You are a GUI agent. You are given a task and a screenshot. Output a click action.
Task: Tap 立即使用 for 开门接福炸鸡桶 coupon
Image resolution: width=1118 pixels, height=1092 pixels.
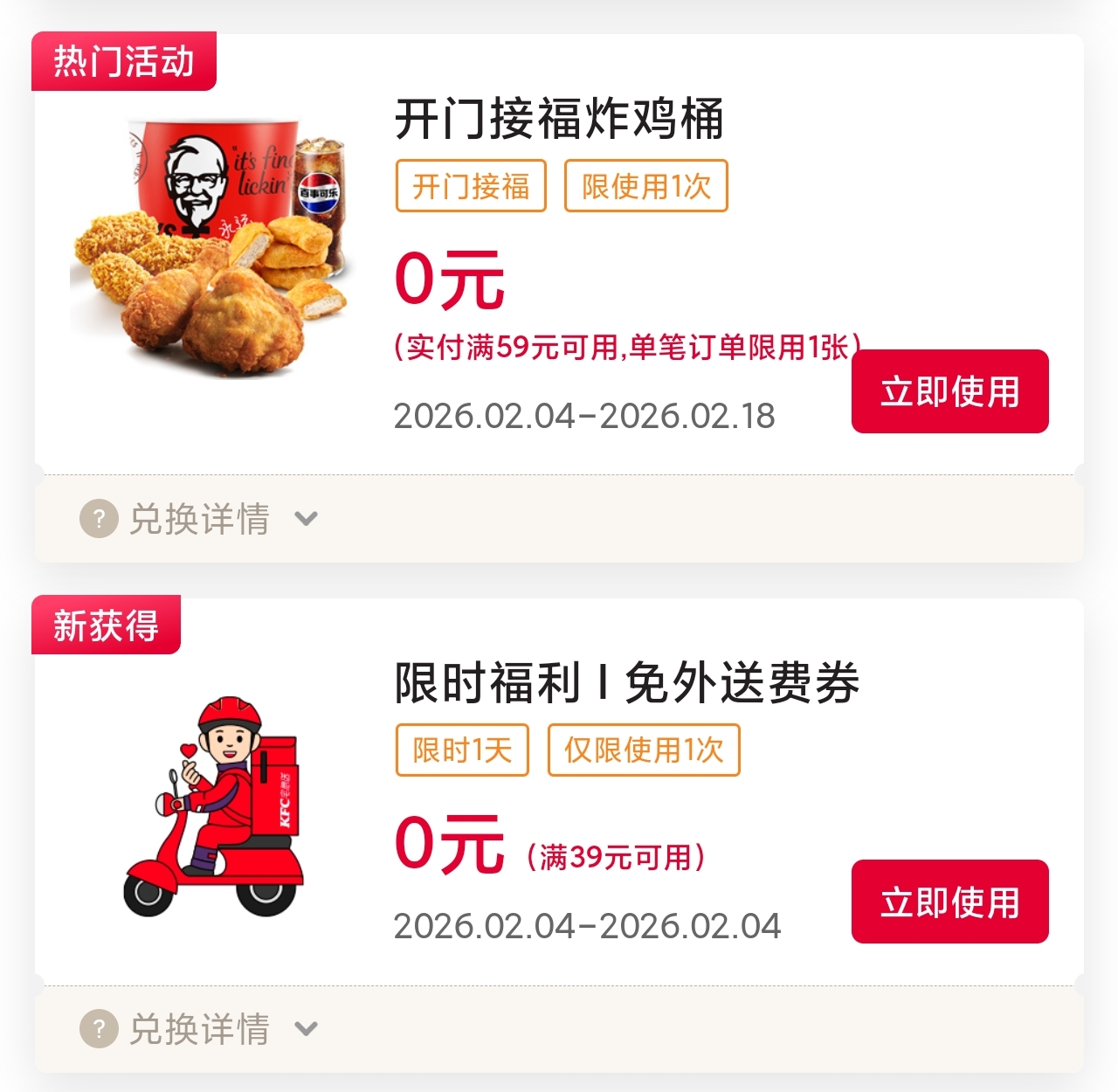949,391
